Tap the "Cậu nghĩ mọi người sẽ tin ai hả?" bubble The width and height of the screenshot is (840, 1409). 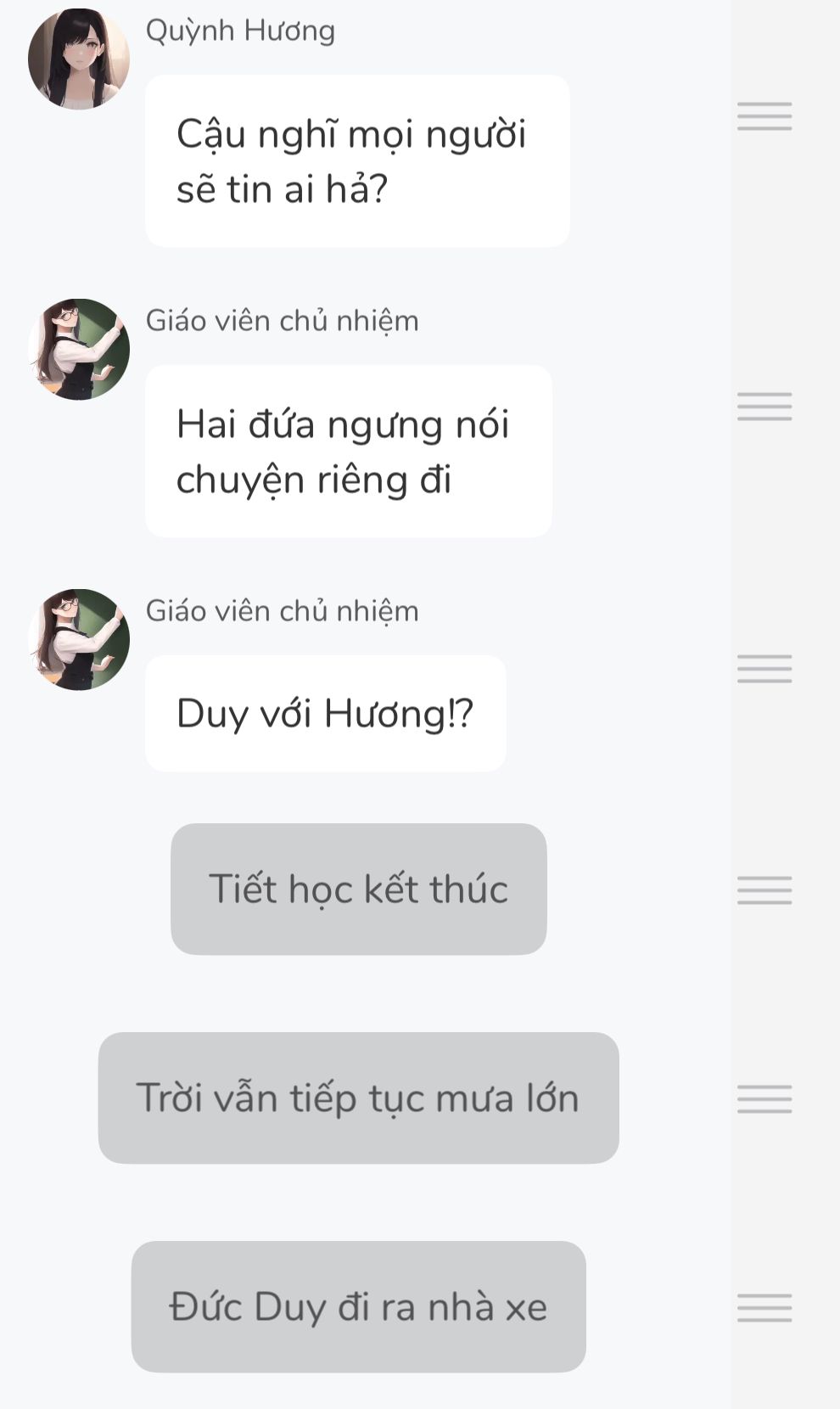(x=356, y=161)
